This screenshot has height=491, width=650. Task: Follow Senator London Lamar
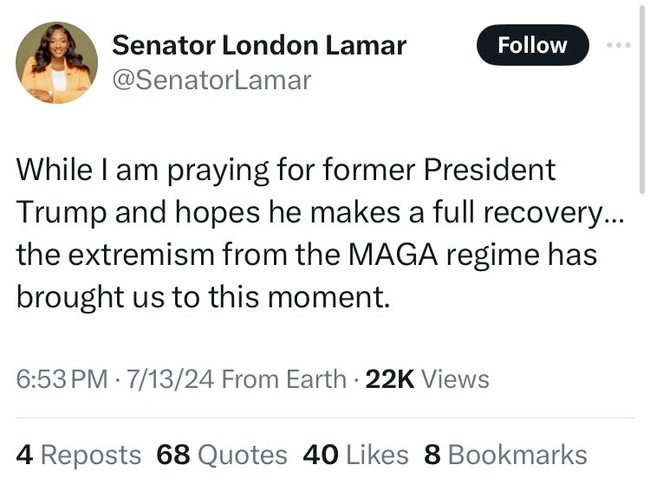[533, 45]
